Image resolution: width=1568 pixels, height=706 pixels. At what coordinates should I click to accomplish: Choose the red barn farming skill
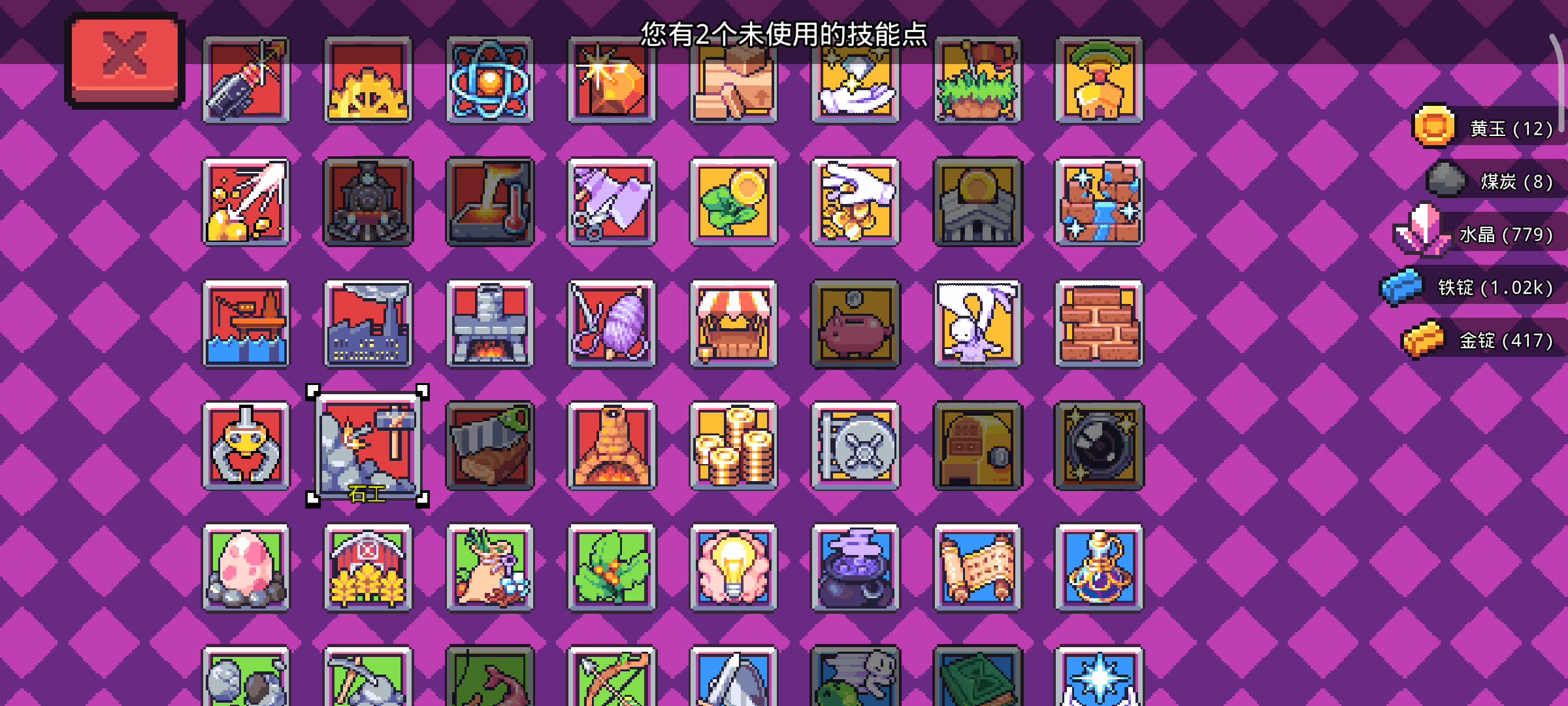coord(368,568)
